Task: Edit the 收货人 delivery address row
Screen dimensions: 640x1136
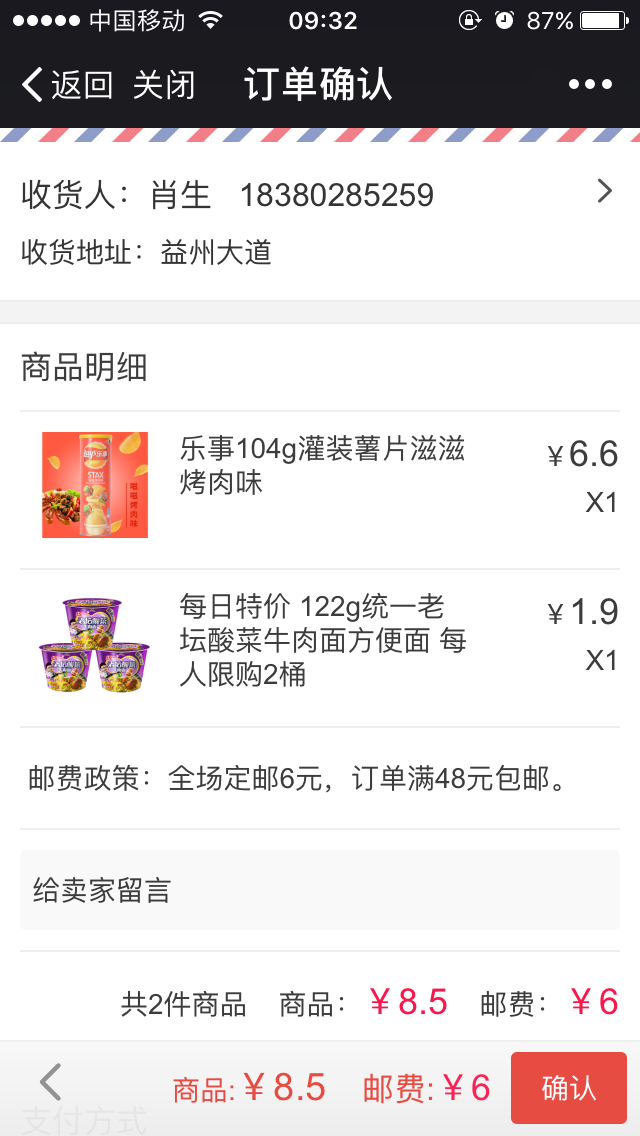Action: 320,220
